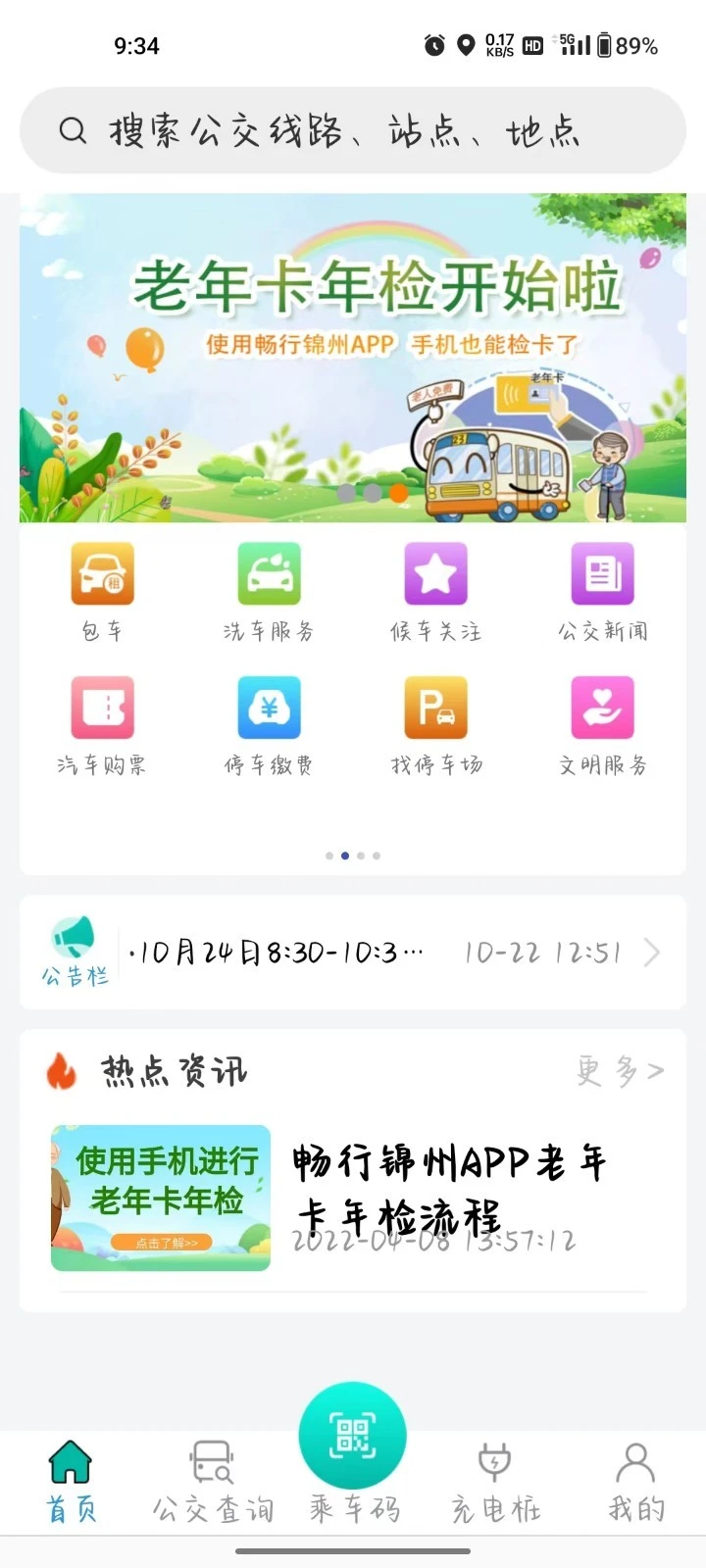The height and width of the screenshot is (1568, 706).
Task: Select the 洗车服务 car wash service
Action: 268,588
